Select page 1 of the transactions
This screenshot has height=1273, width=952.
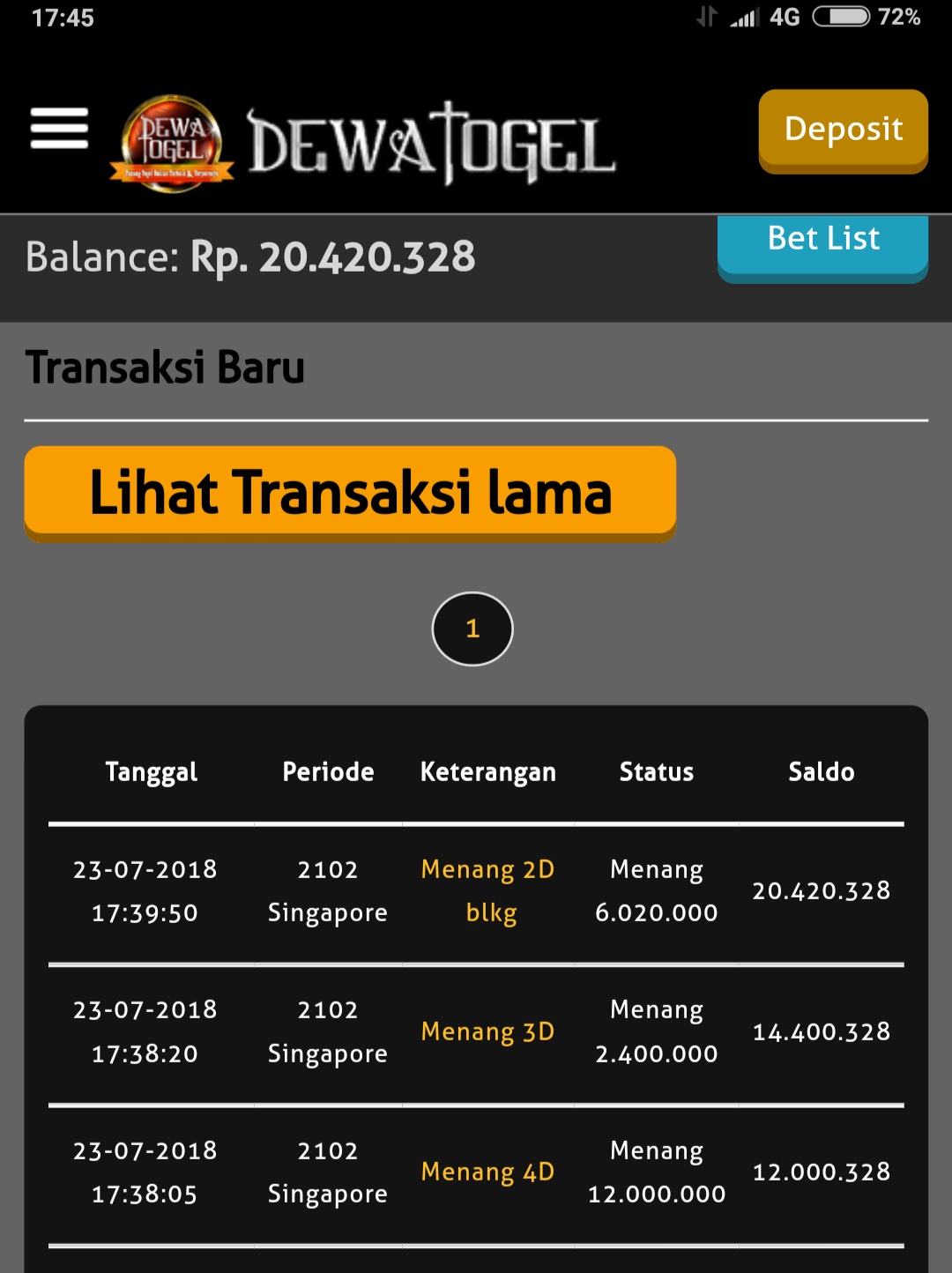click(x=472, y=629)
